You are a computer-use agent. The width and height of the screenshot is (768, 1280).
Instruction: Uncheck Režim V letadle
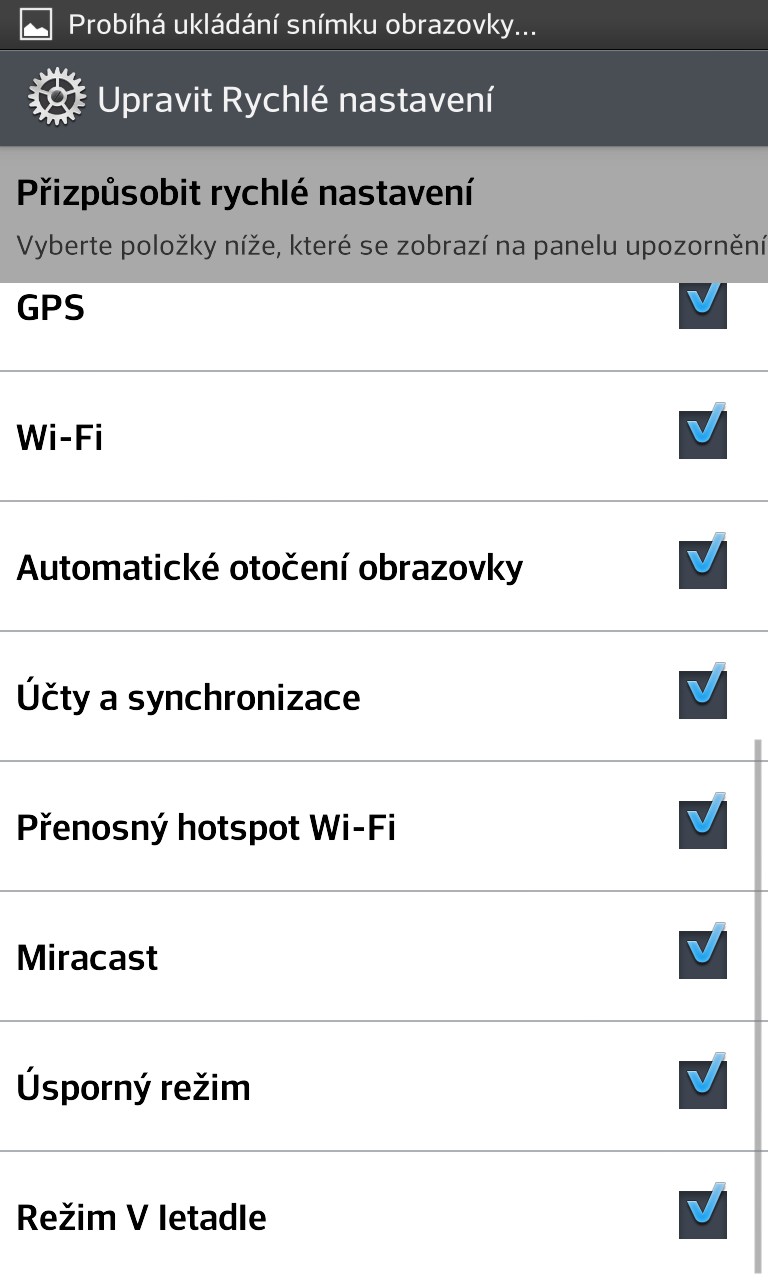(703, 1215)
